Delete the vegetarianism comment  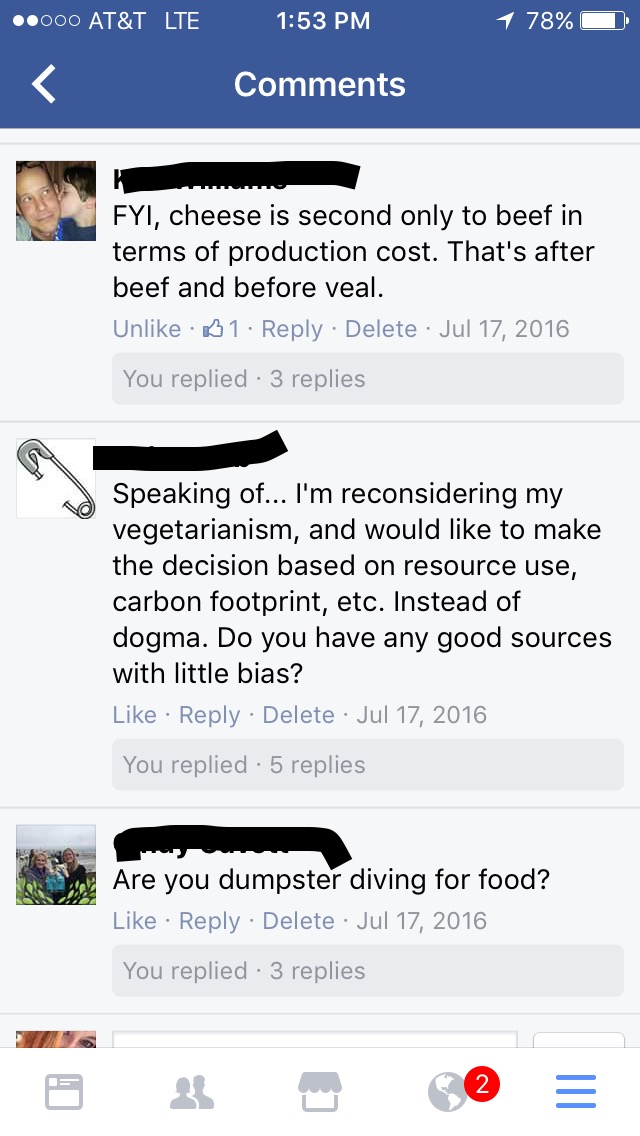[x=298, y=715]
